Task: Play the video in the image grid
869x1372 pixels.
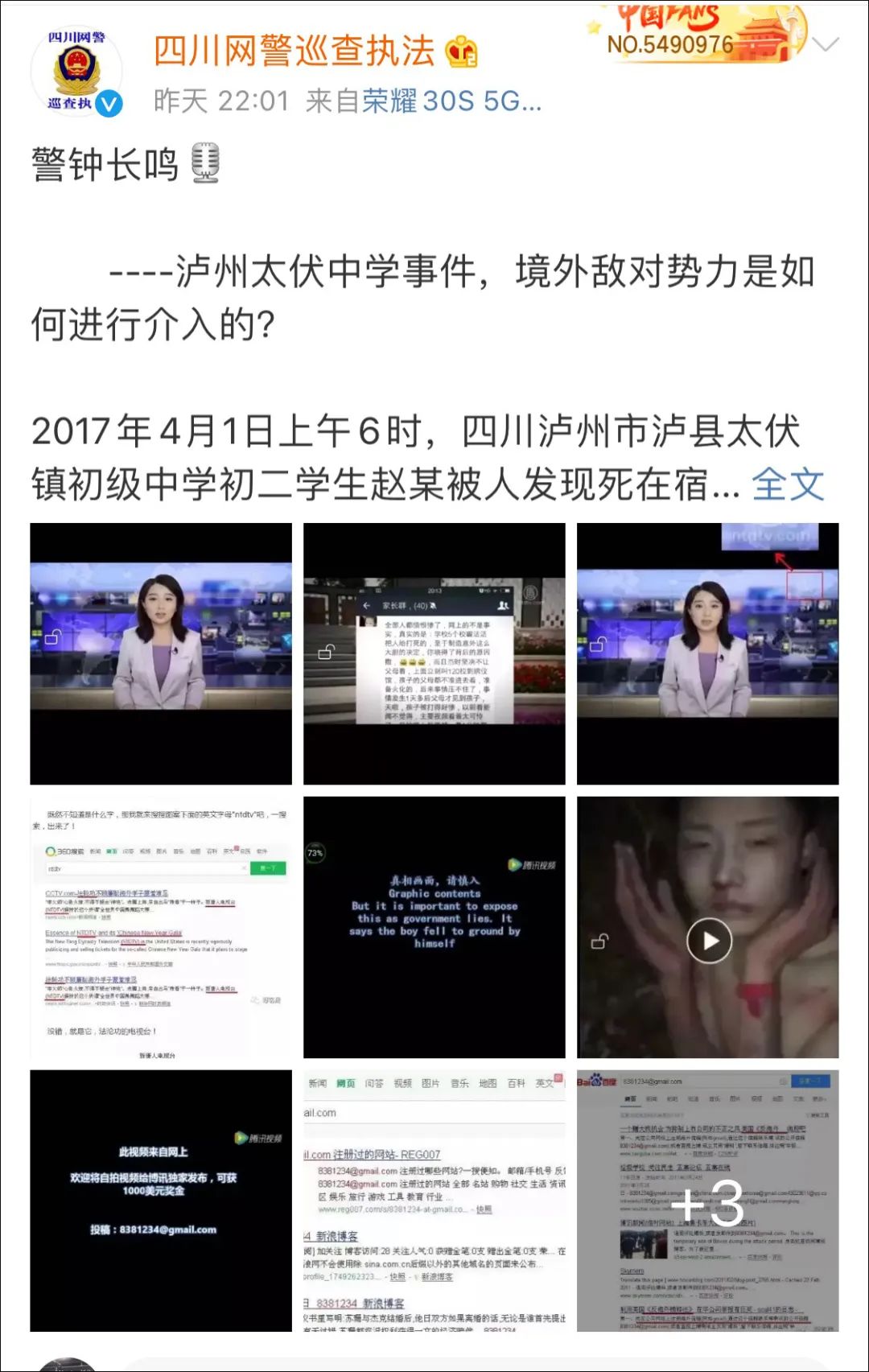Action: [x=709, y=940]
